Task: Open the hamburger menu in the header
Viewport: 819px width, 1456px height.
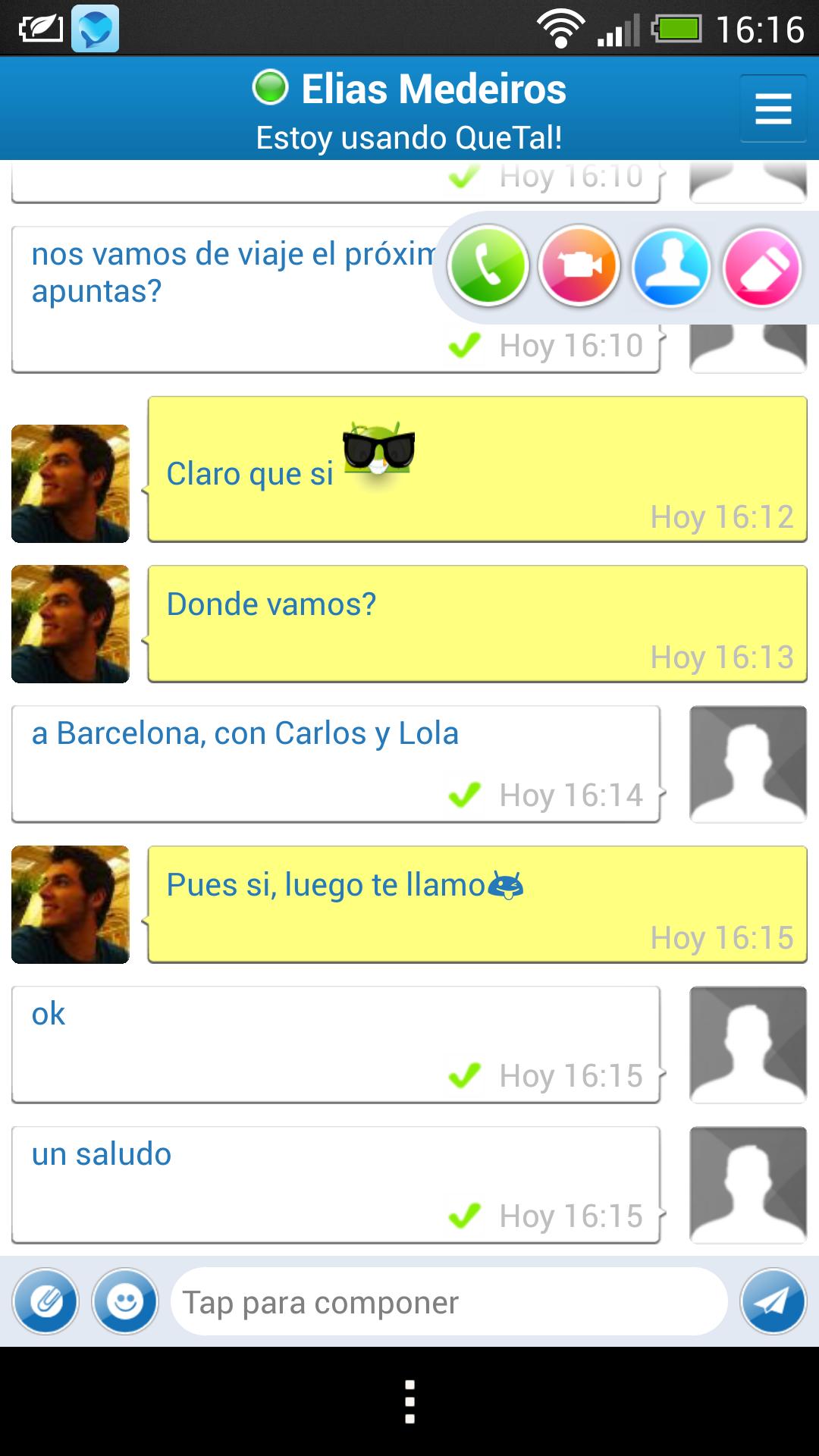Action: coord(773,108)
